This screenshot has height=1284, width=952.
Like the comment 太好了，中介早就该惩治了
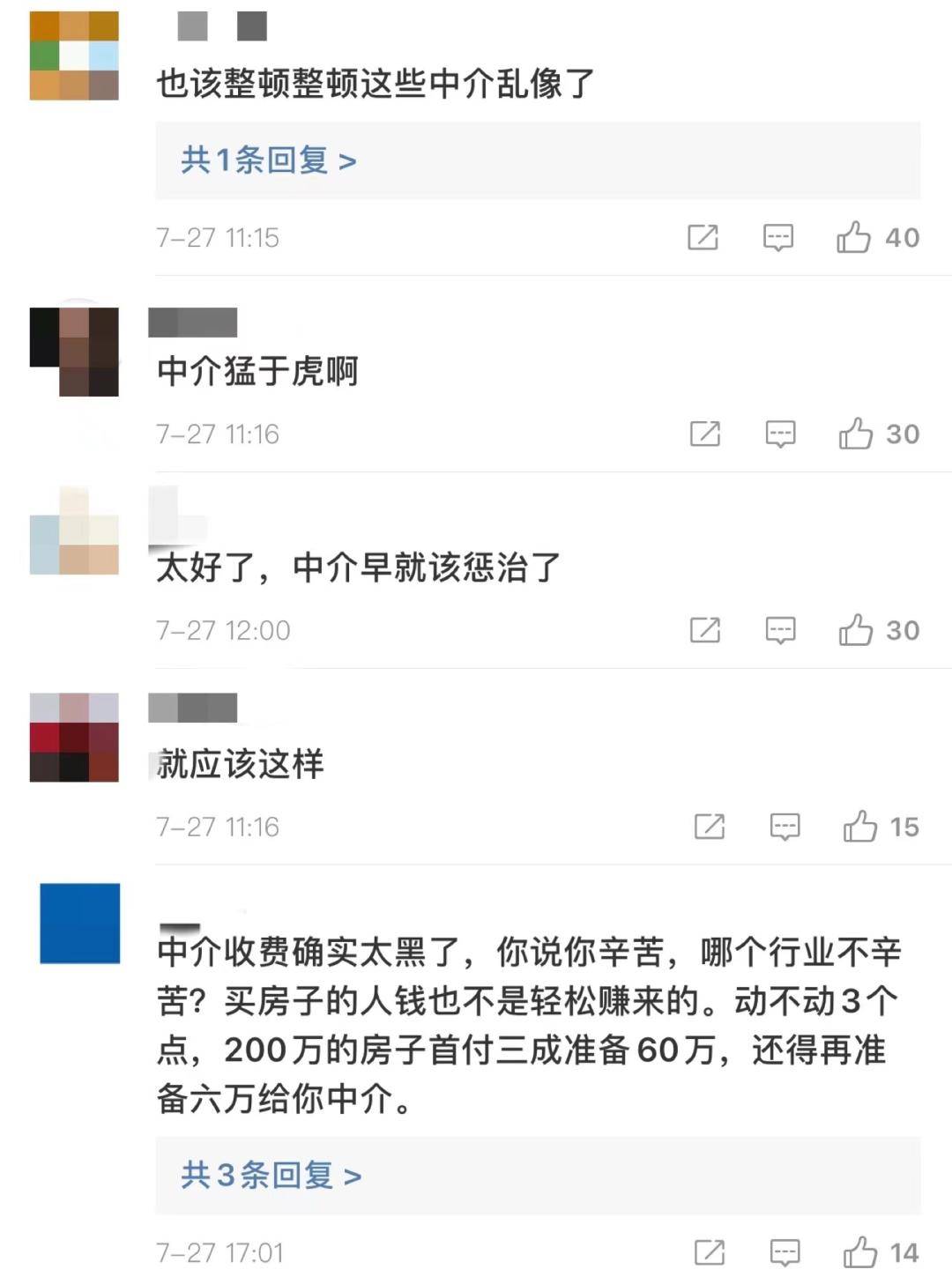pos(855,631)
